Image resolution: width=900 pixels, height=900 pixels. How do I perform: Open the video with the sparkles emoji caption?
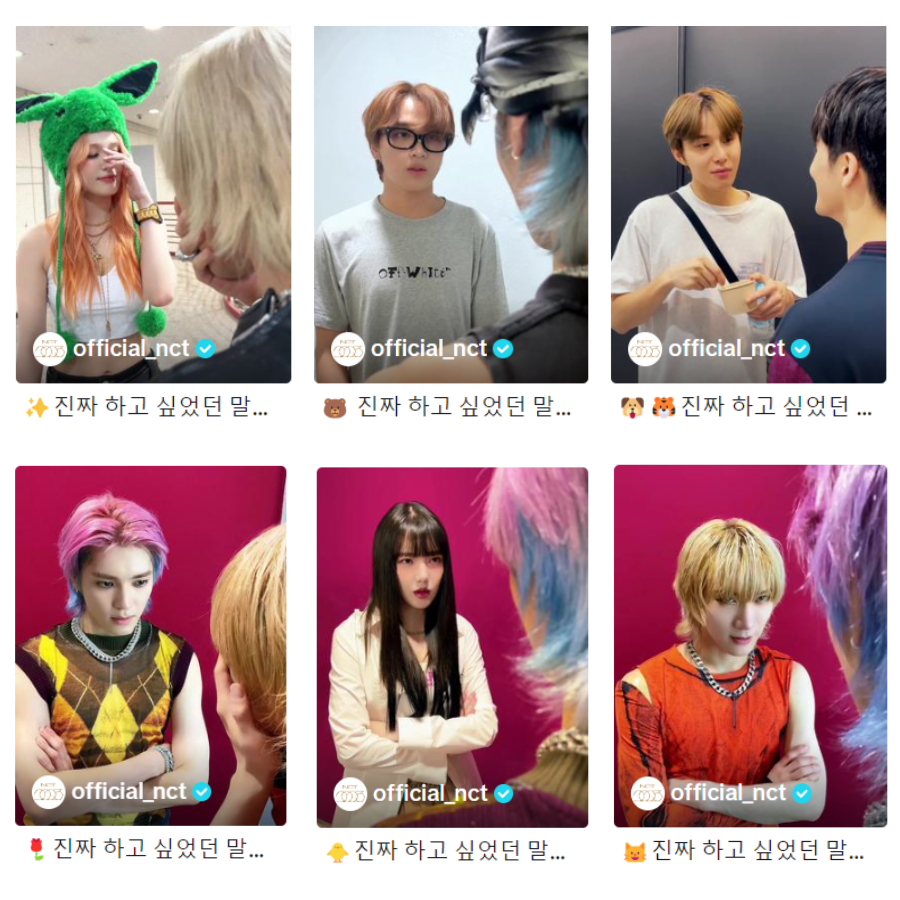tap(153, 205)
